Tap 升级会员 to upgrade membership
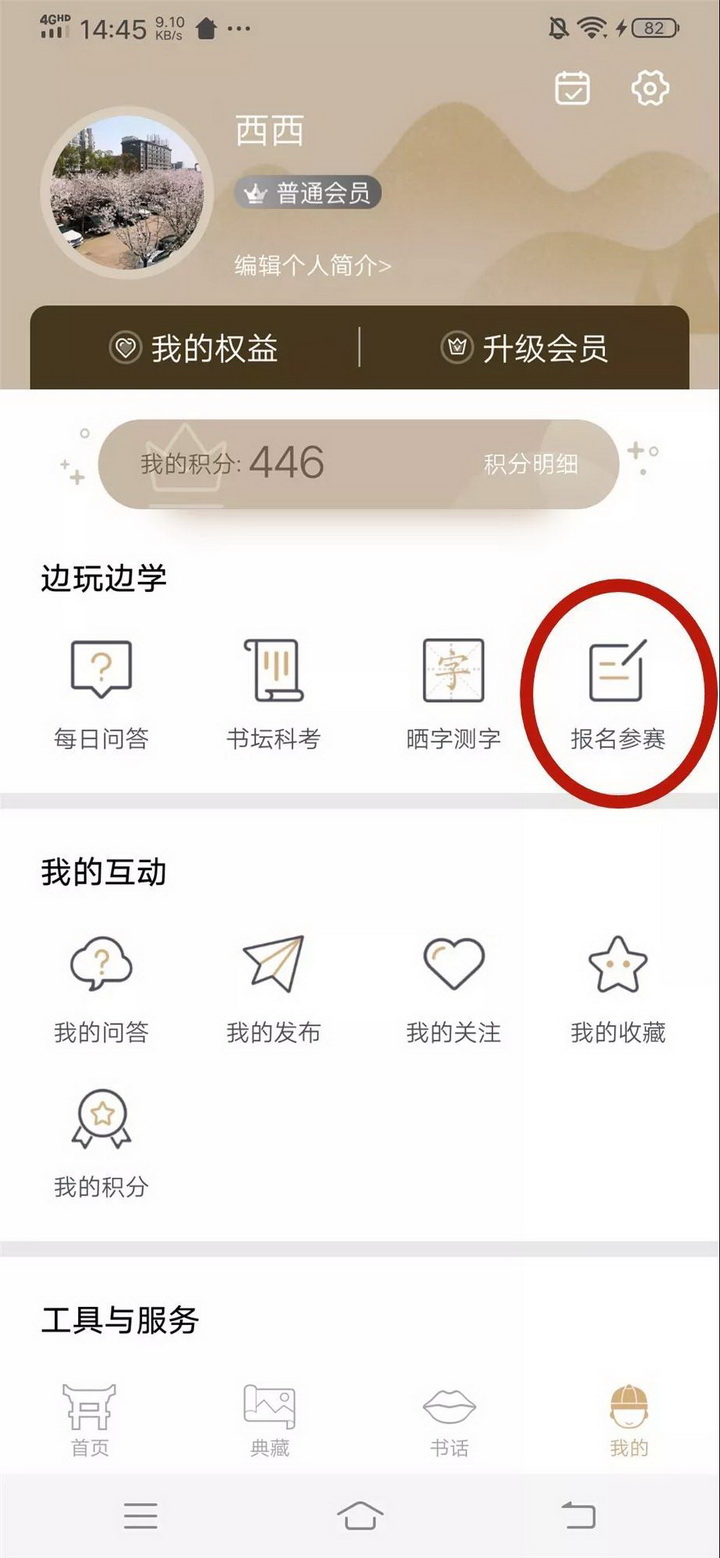The width and height of the screenshot is (720, 1558). (x=524, y=348)
